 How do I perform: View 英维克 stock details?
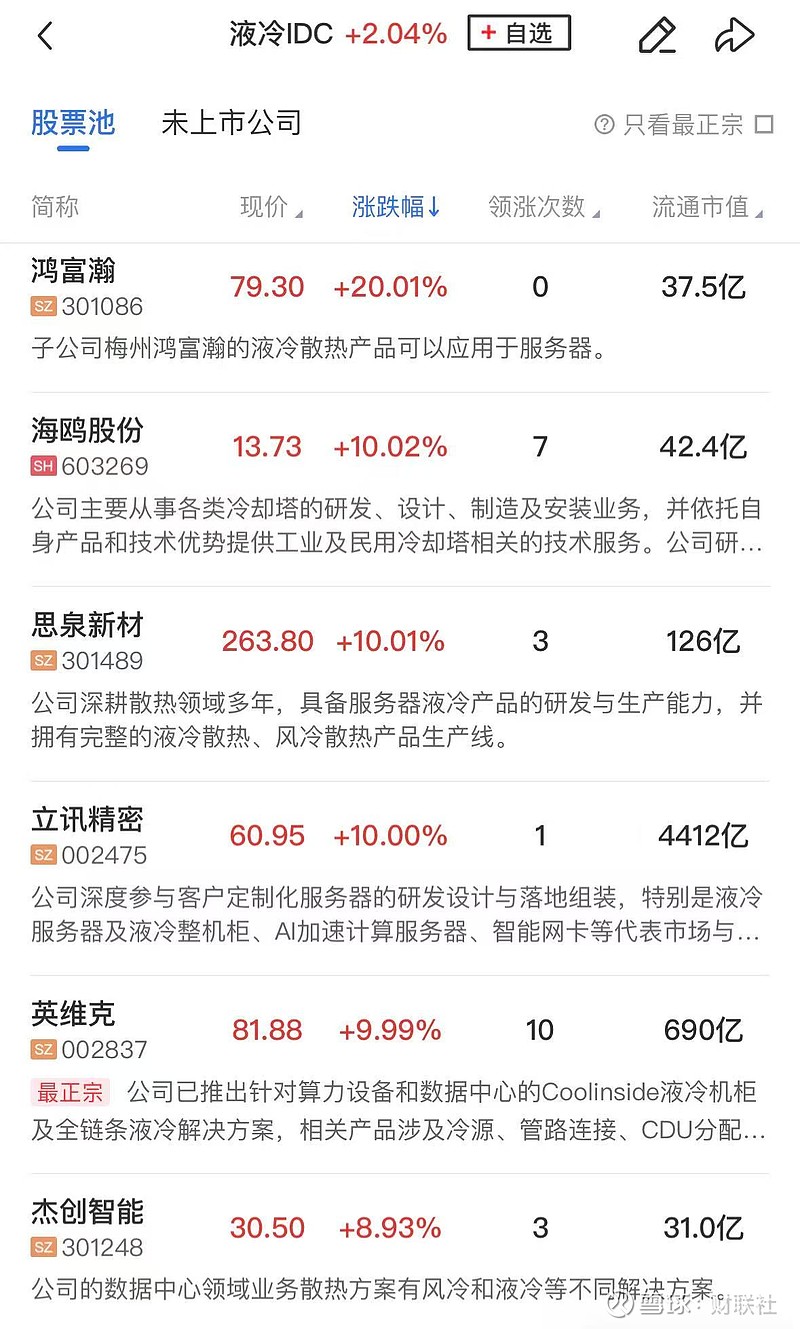point(73,1013)
